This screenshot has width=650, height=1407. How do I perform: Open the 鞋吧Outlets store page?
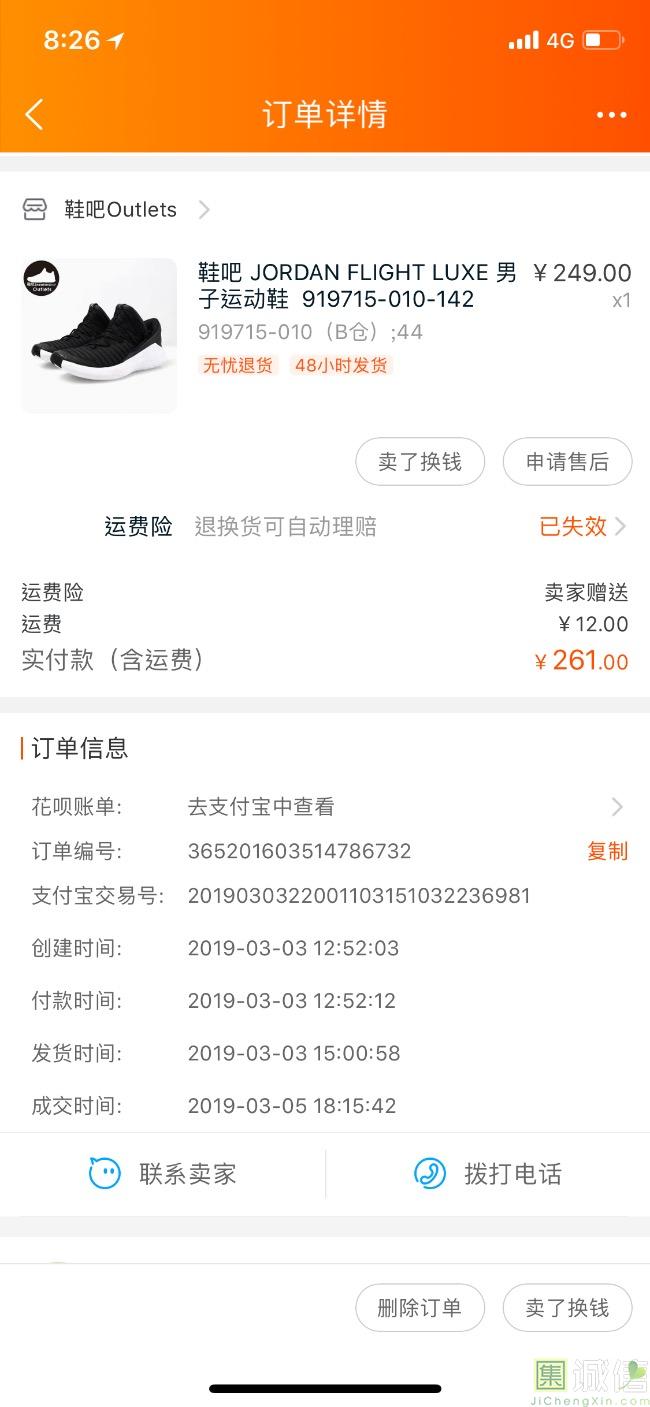click(x=118, y=210)
